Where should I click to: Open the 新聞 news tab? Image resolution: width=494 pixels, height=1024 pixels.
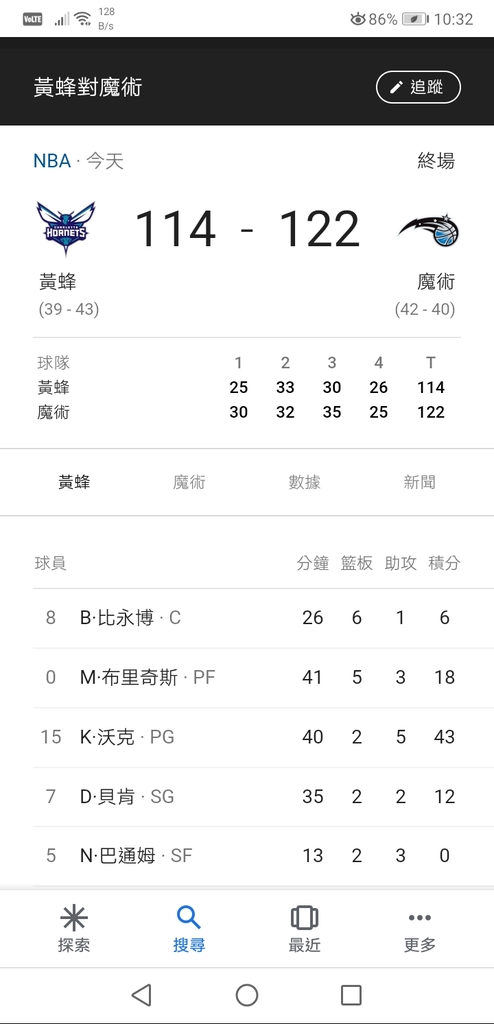pos(420,483)
